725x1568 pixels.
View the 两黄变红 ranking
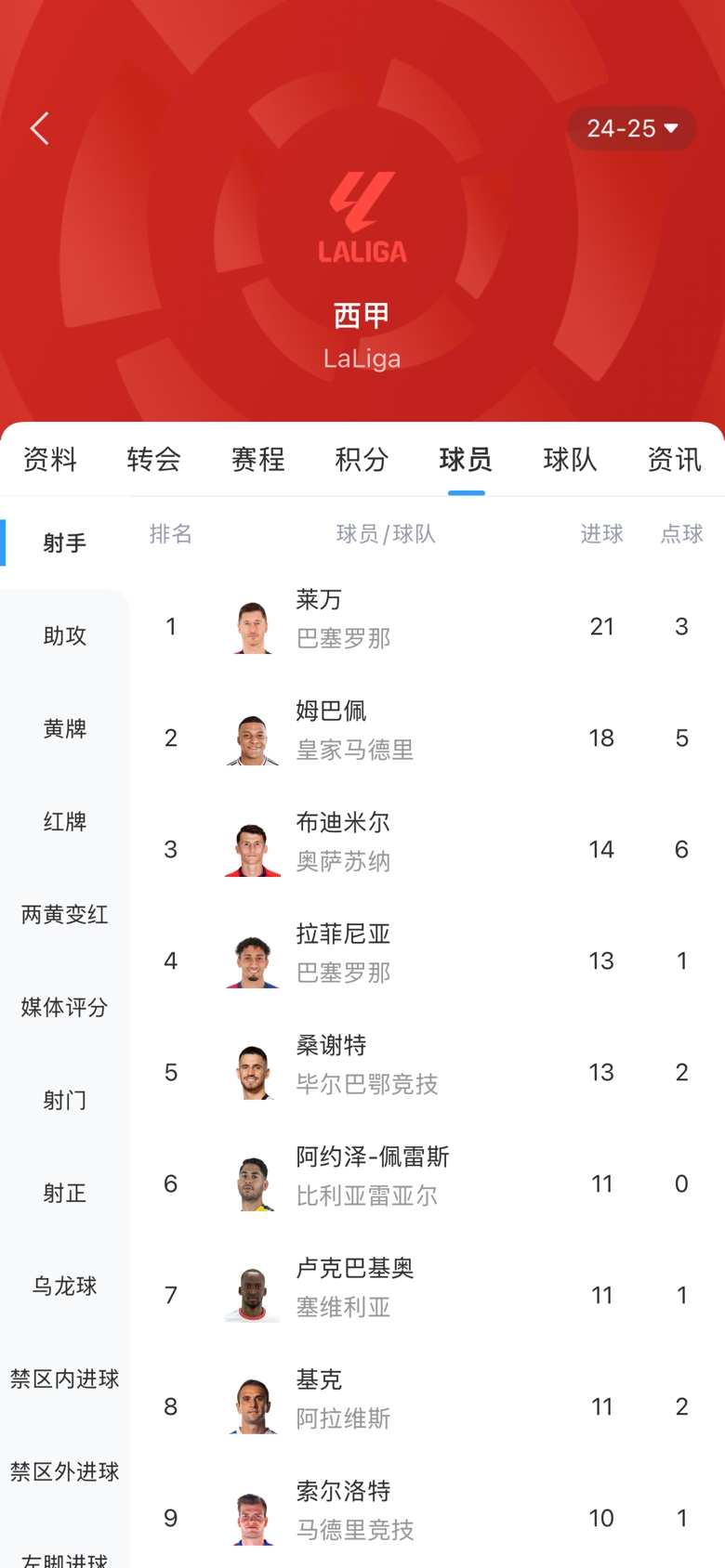click(x=65, y=914)
